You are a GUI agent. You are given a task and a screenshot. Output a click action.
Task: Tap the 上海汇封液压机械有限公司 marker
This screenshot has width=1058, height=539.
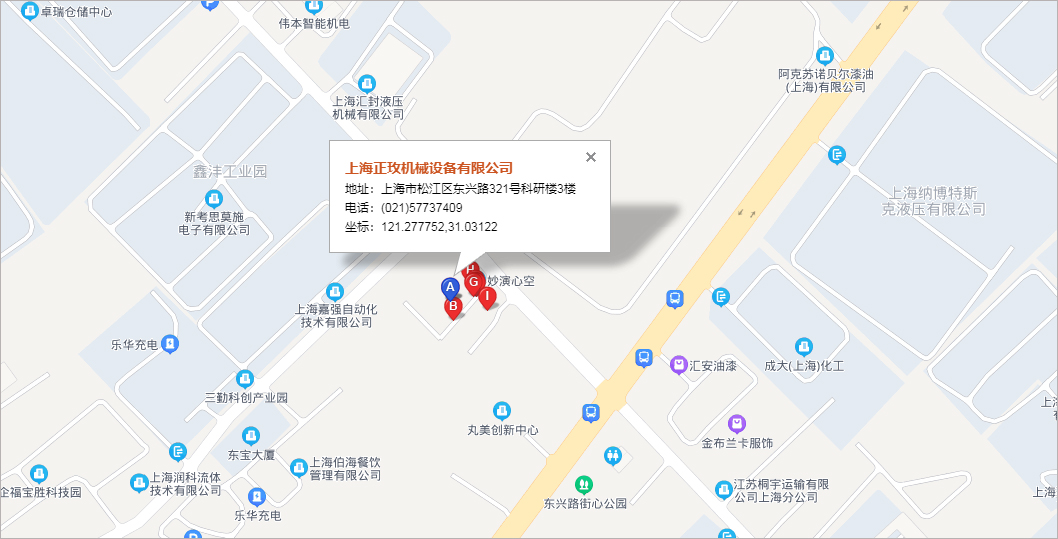[x=368, y=83]
